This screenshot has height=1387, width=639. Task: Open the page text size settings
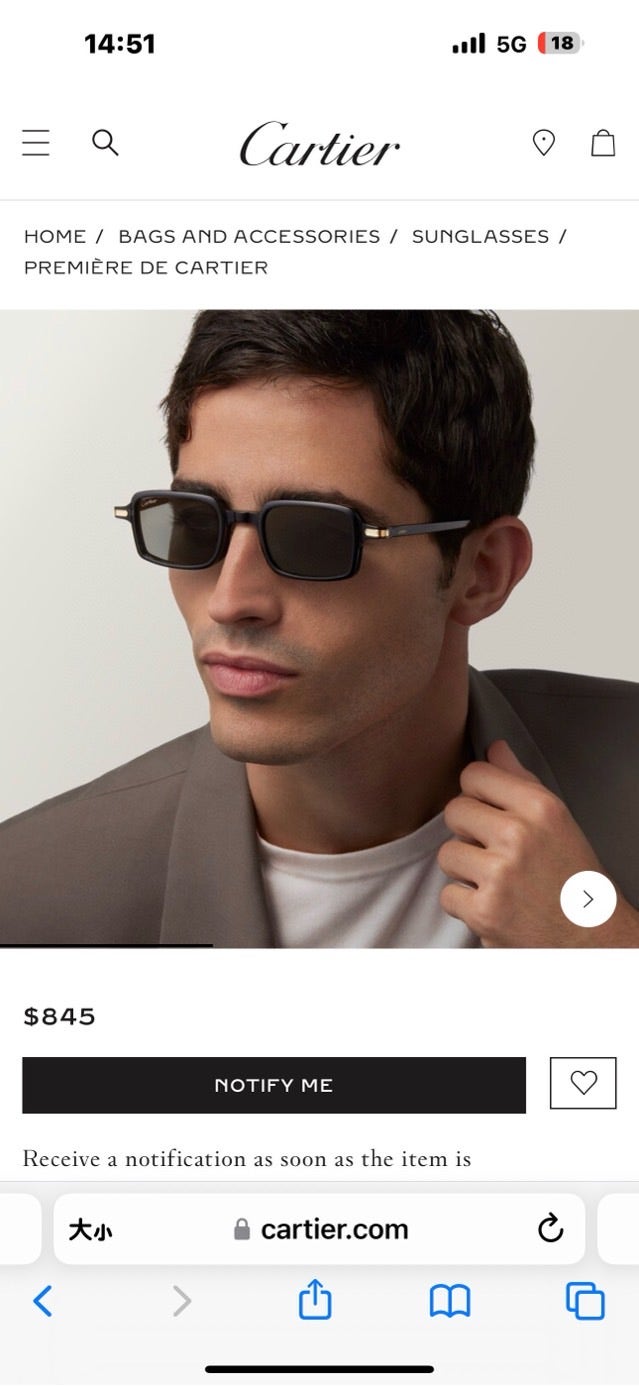pyautogui.click(x=90, y=1229)
